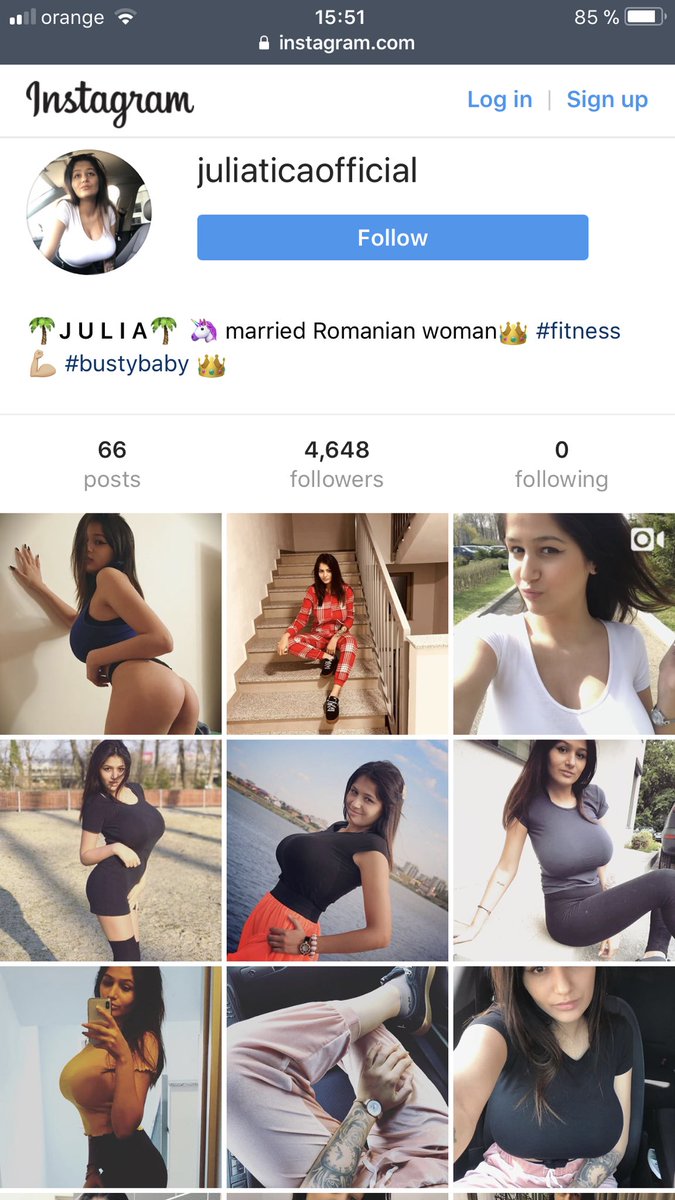The width and height of the screenshot is (675, 1200).
Task: Open the post showing pink pants and watch
Action: coord(336,1076)
